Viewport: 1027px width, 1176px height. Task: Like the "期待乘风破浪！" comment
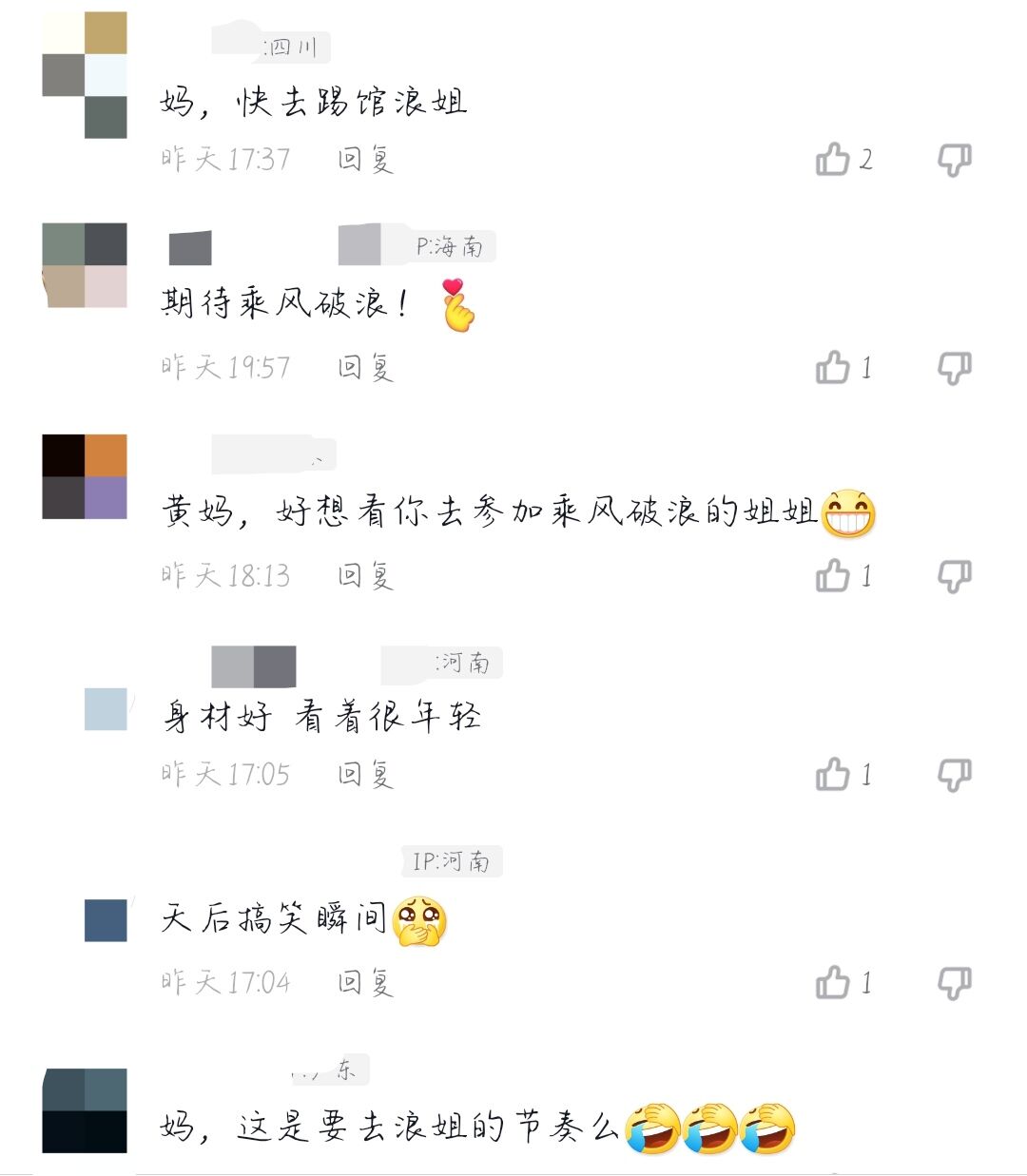[833, 368]
